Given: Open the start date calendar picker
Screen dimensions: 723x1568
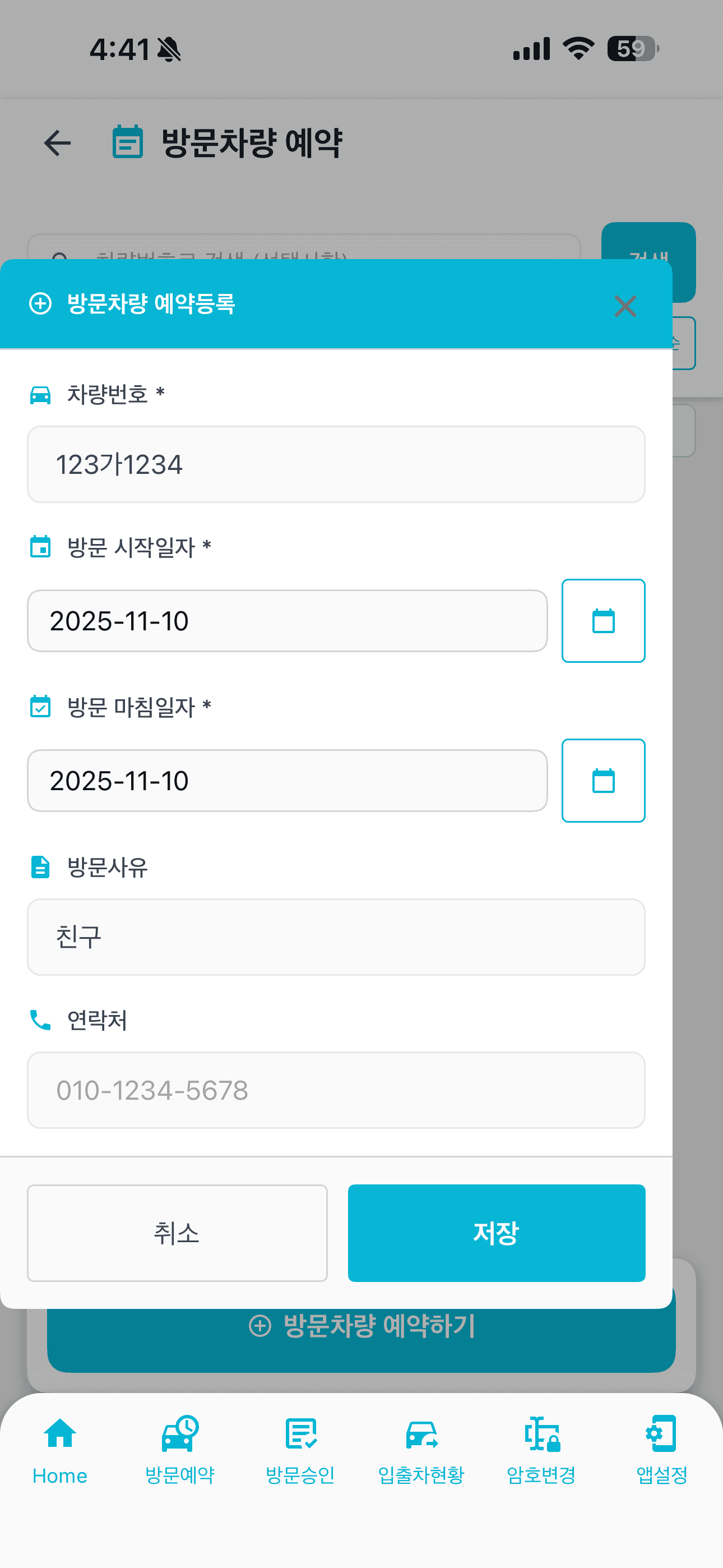Looking at the screenshot, I should click(604, 620).
